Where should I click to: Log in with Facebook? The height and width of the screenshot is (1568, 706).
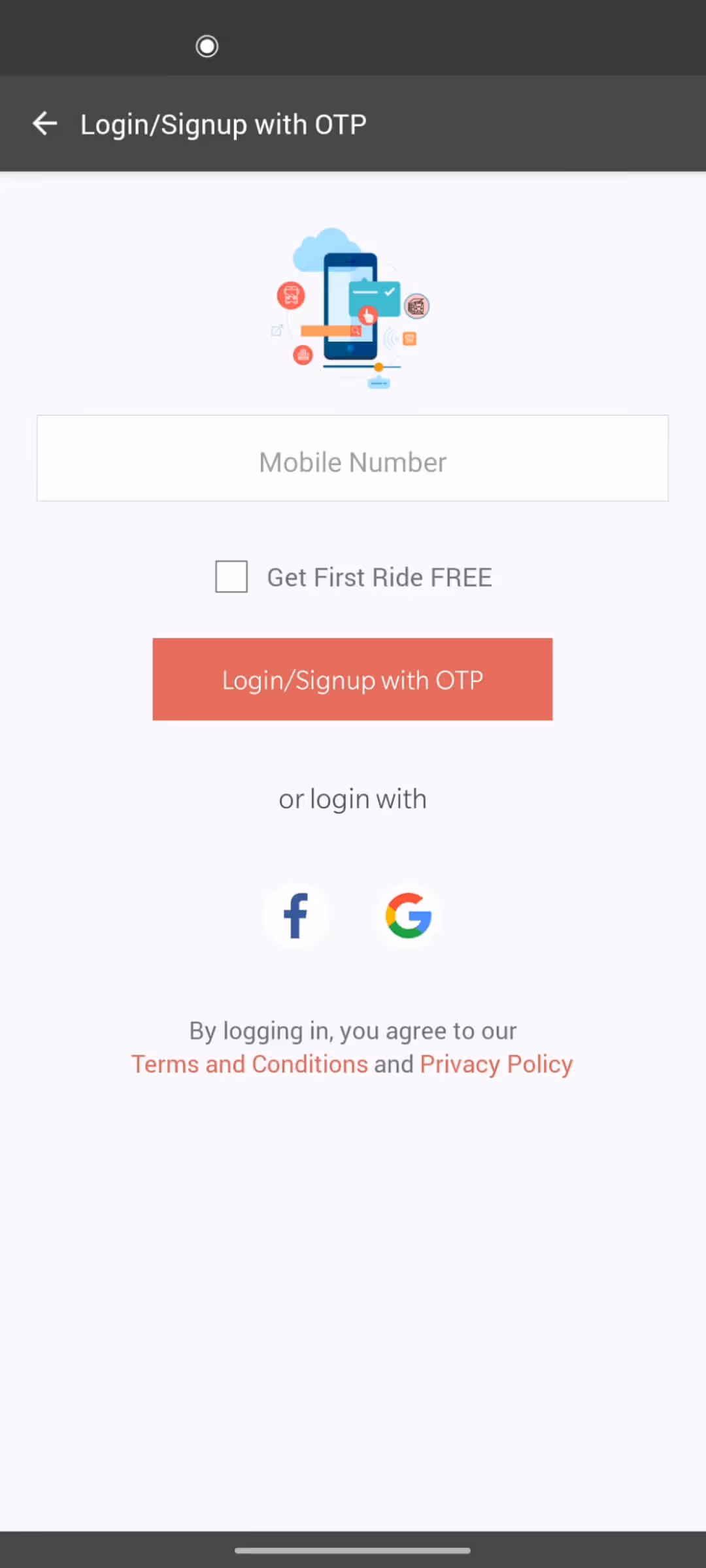[295, 915]
